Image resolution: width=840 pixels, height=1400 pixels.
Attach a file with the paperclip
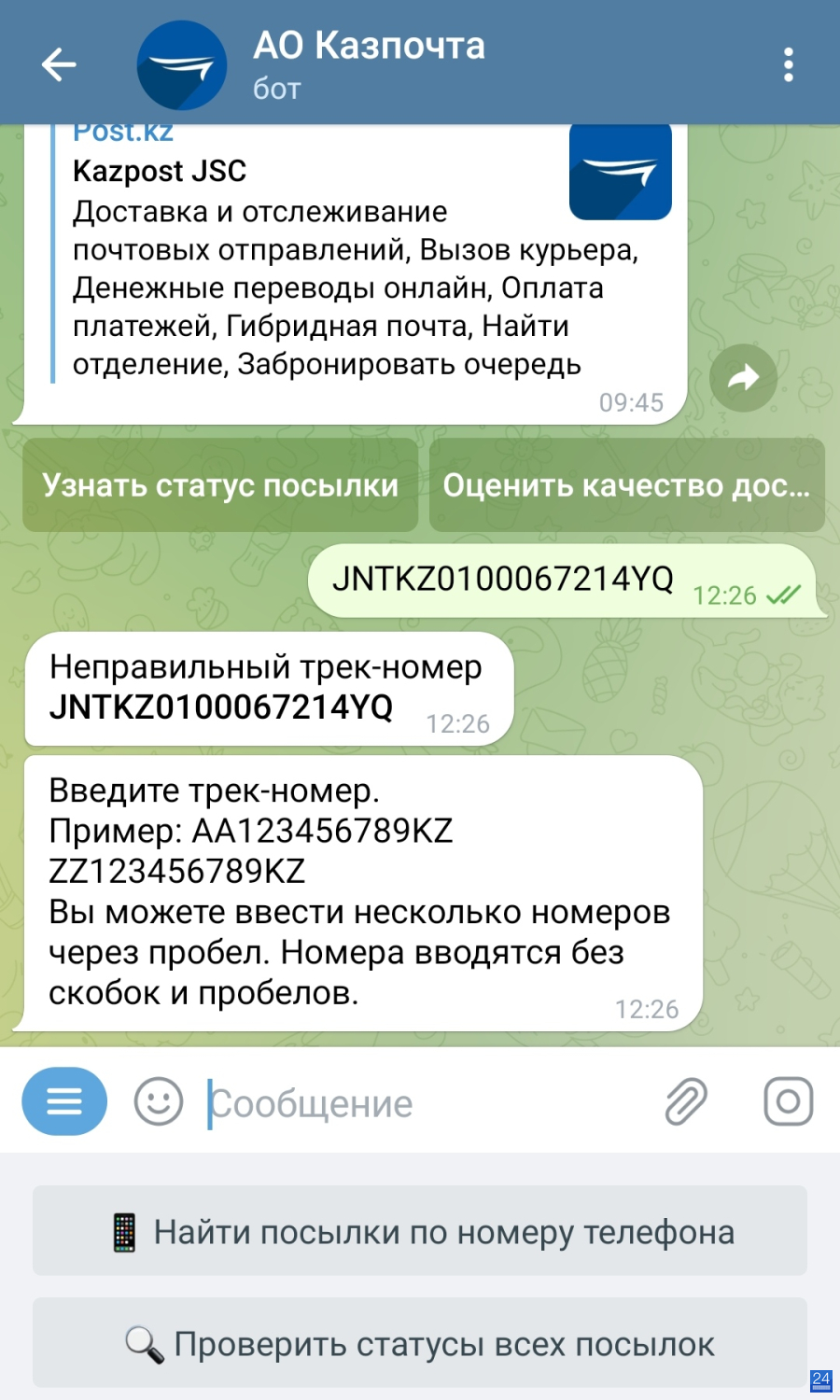686,1102
